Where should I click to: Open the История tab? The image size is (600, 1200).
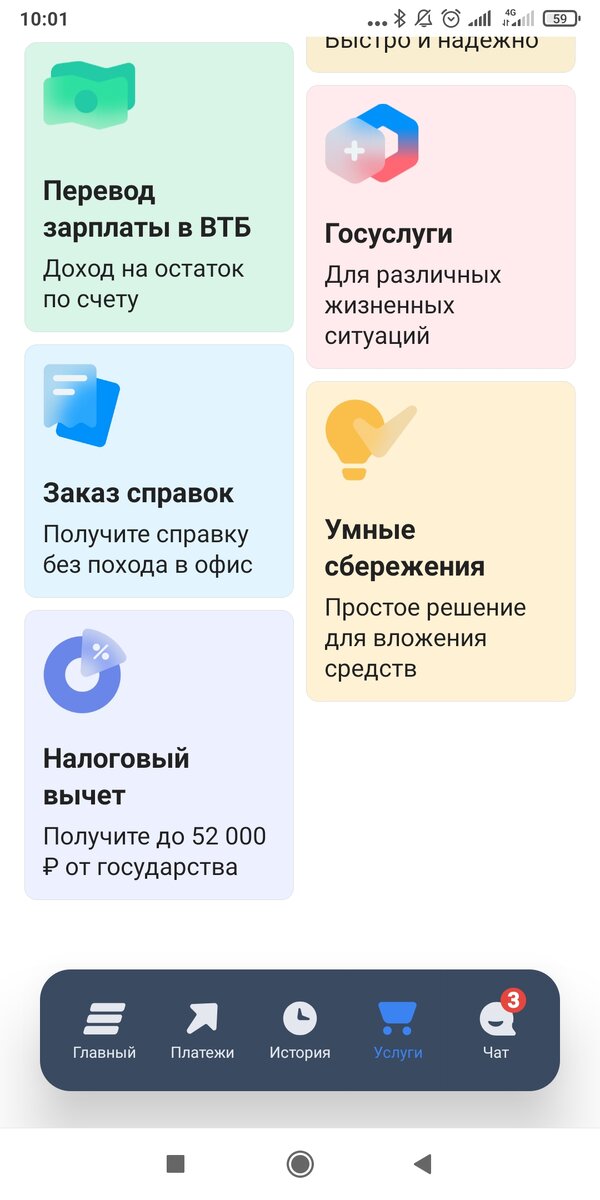point(300,1030)
